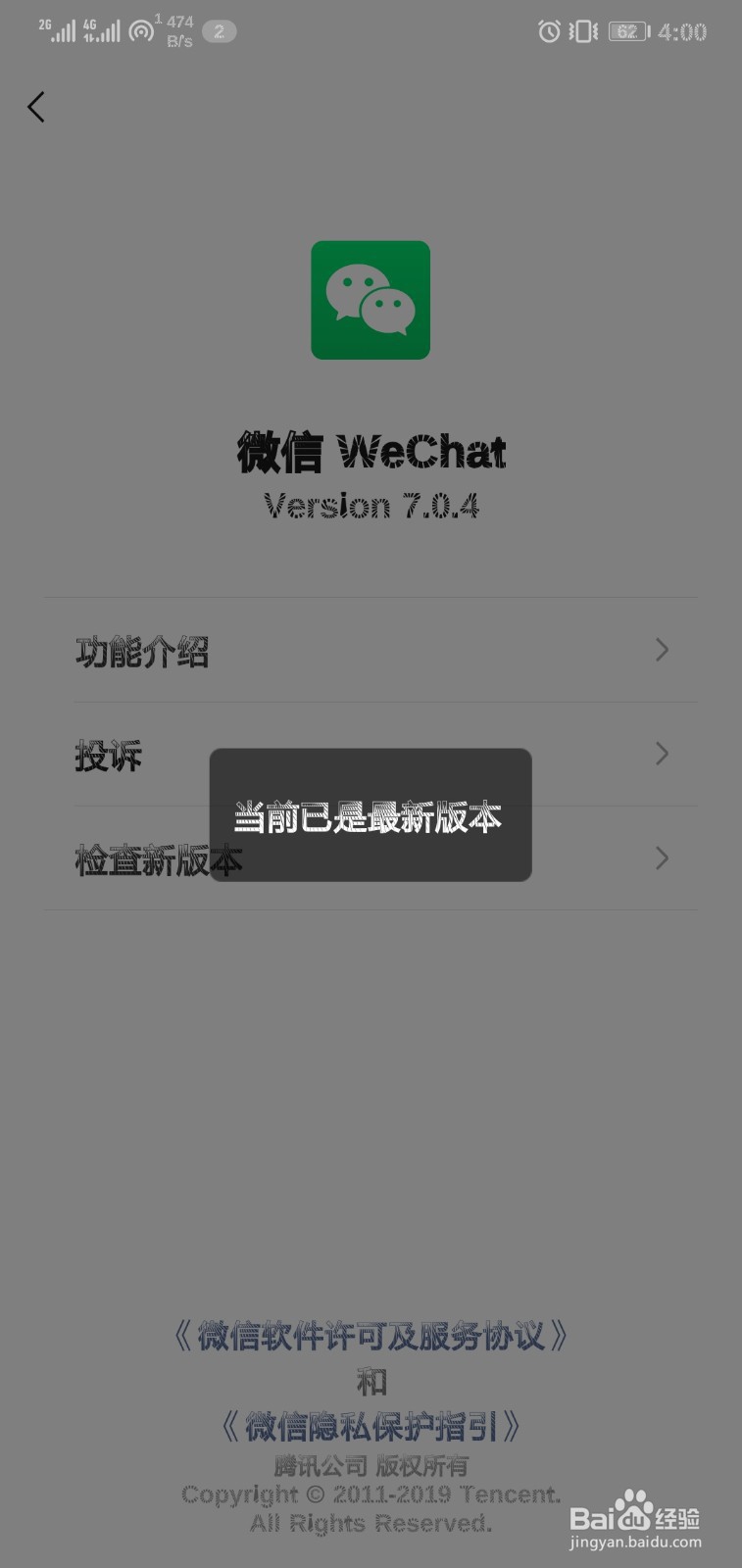Tap the chevron next to 投诉

point(663,755)
